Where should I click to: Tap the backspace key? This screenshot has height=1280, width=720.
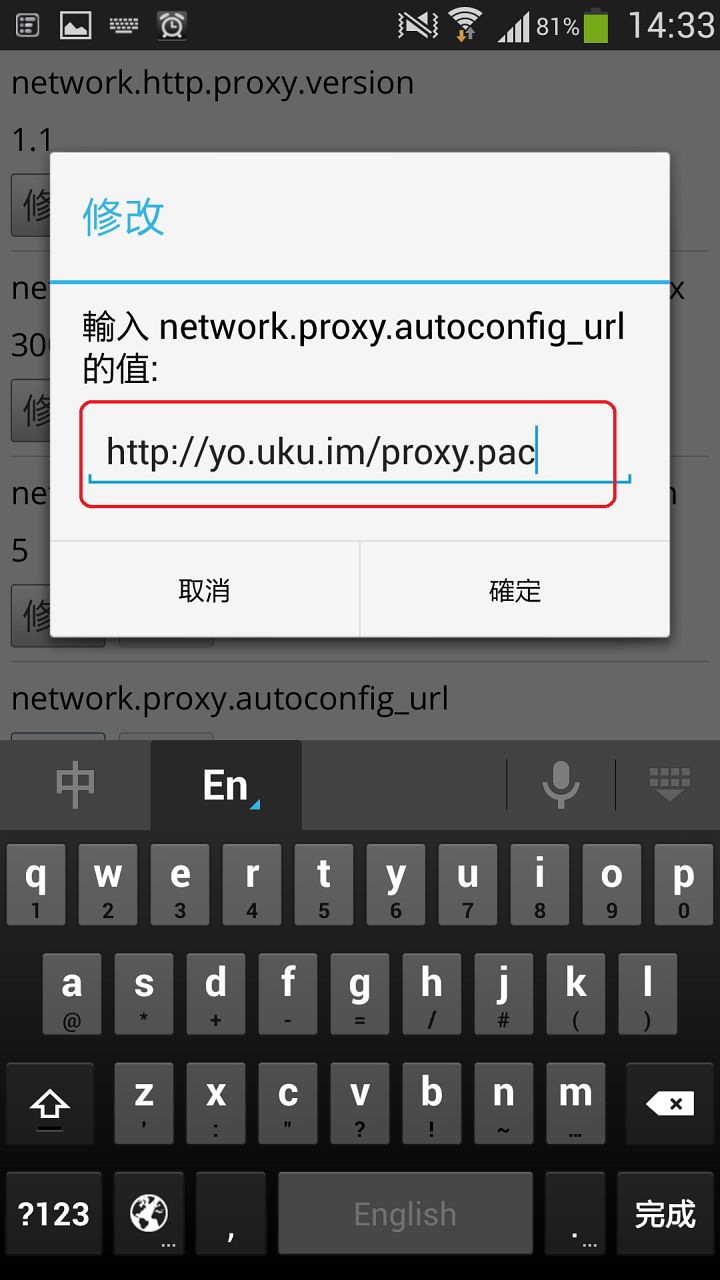click(669, 1103)
